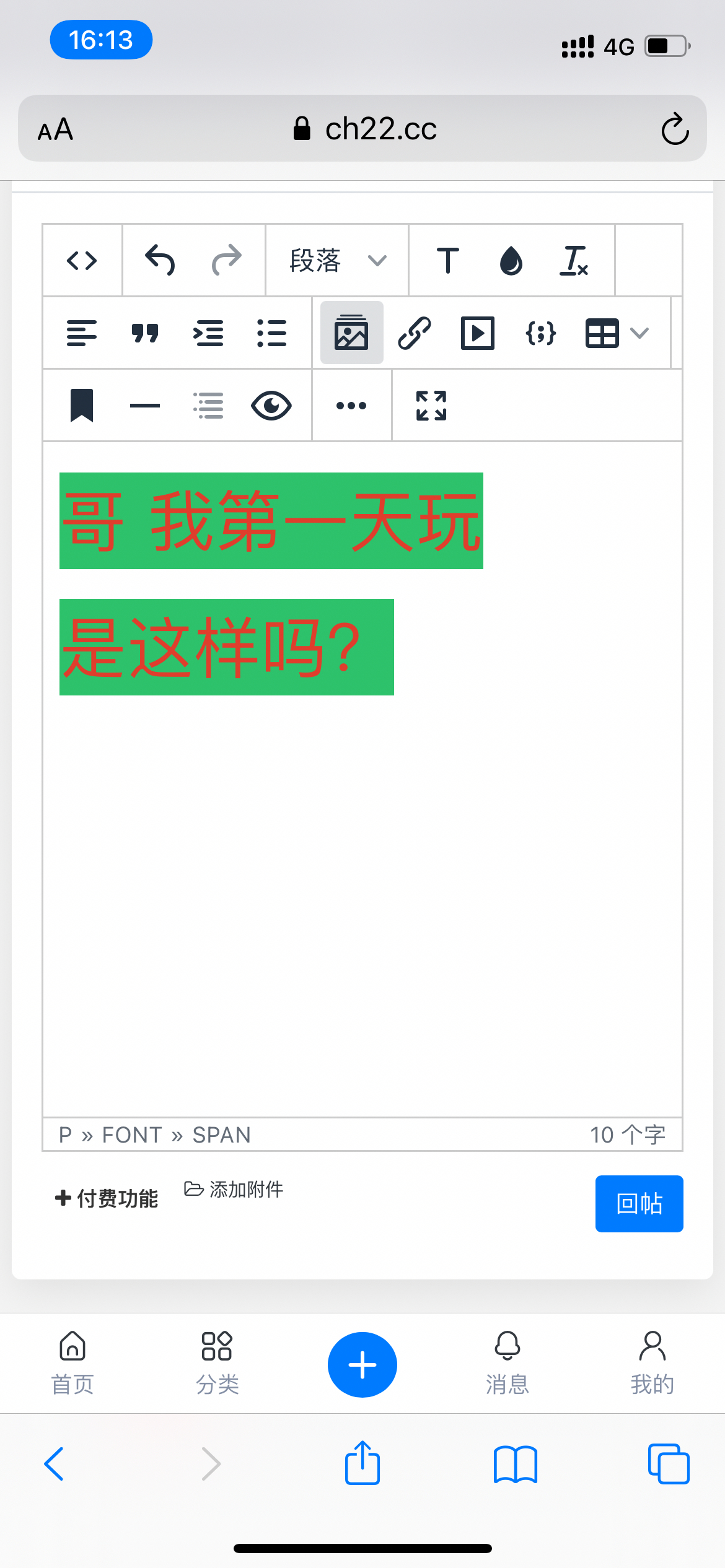Insert a hyperlink
This screenshot has height=1568, width=725.
(415, 333)
